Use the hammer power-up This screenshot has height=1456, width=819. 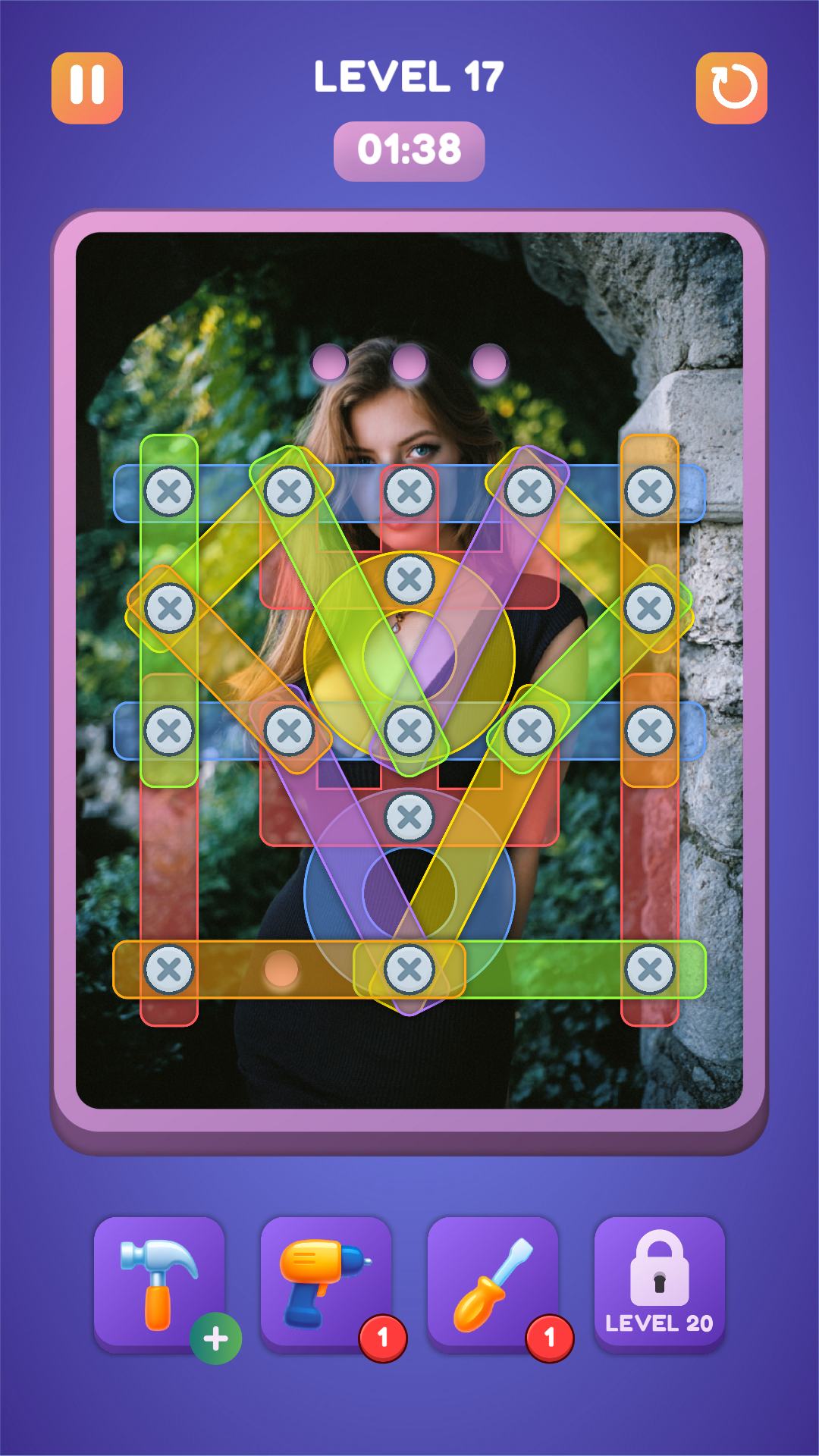click(159, 1285)
